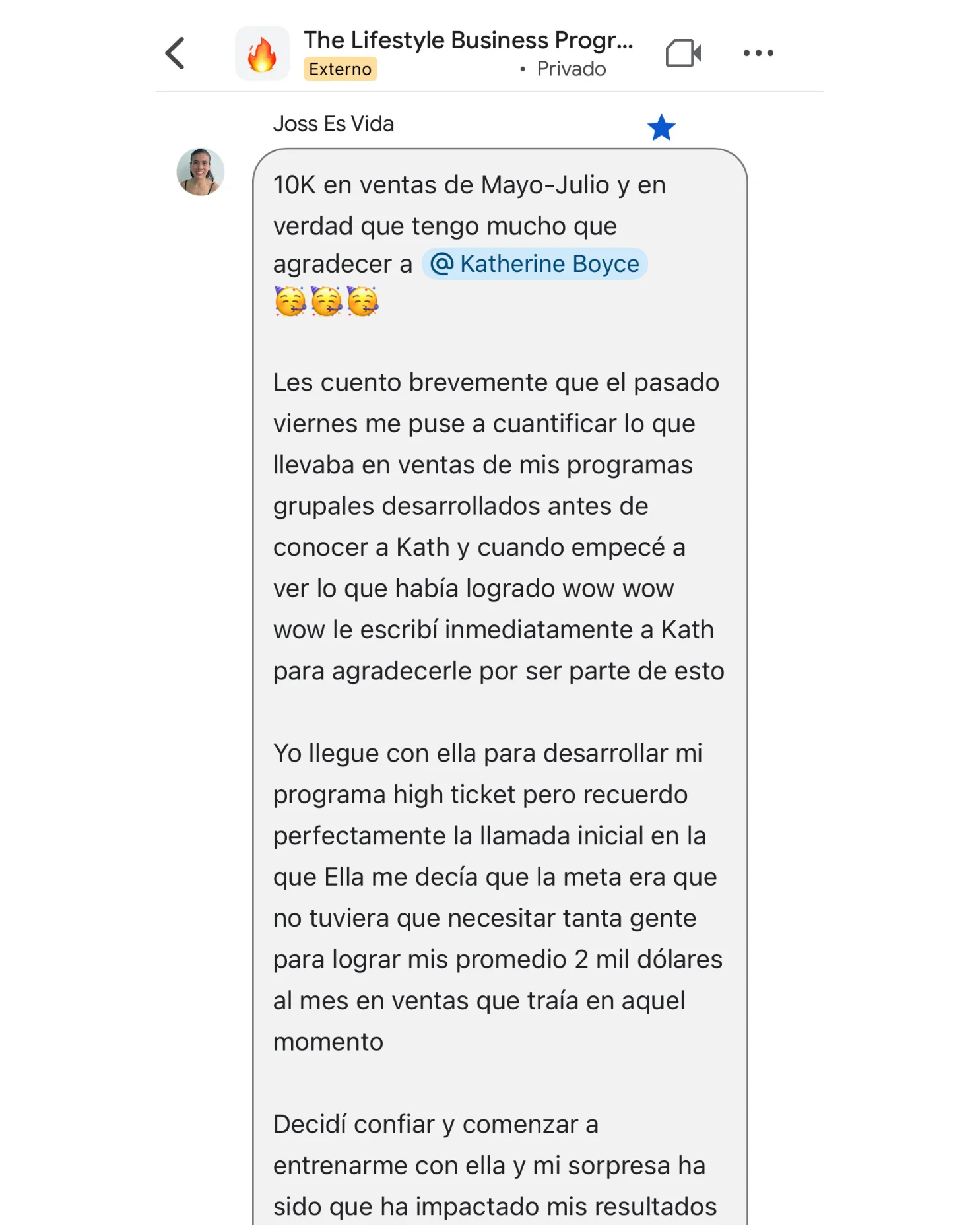
Task: Open the three-dot overflow menu
Action: click(758, 53)
